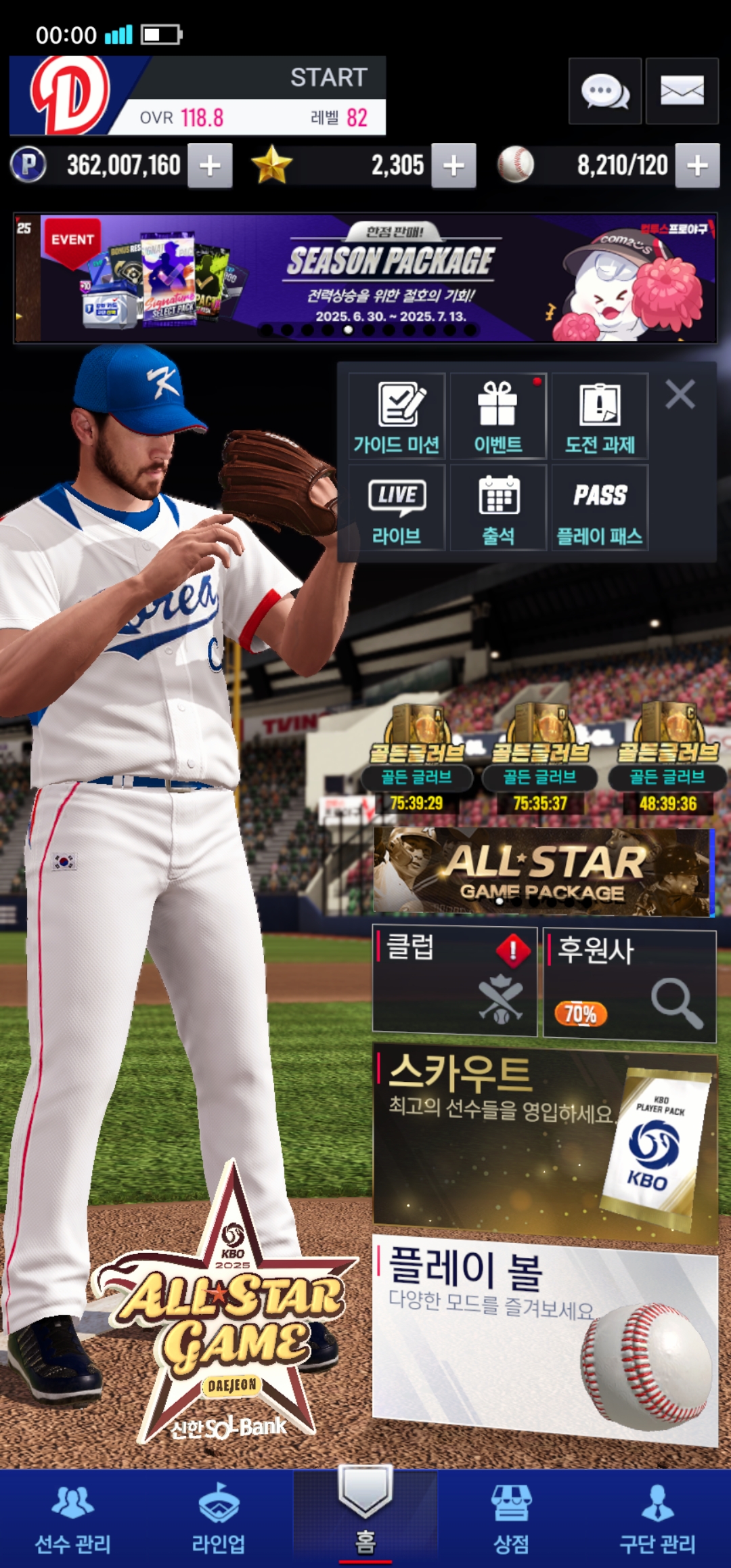Close the quick menu panel
This screenshot has height=1568, width=731.
pos(680,394)
